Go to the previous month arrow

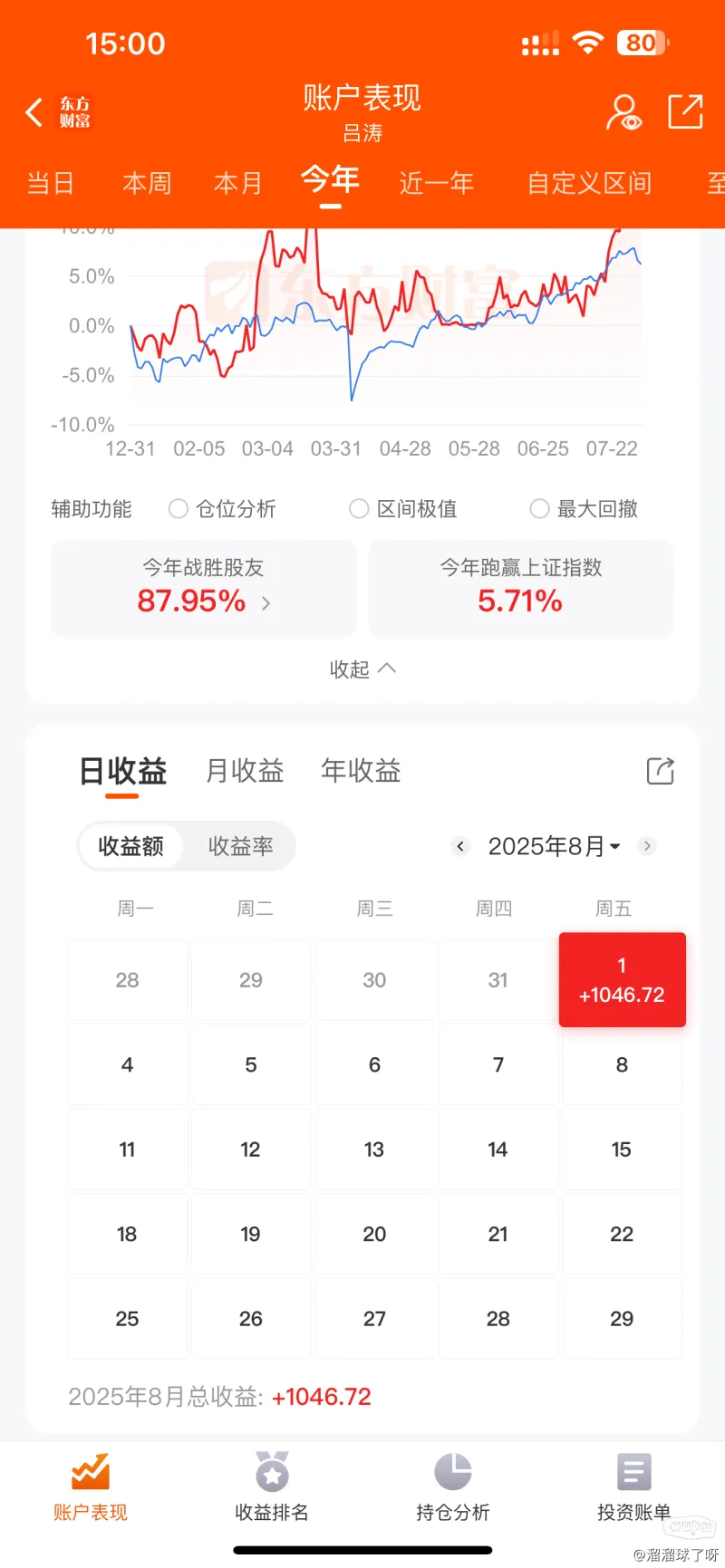(x=460, y=846)
